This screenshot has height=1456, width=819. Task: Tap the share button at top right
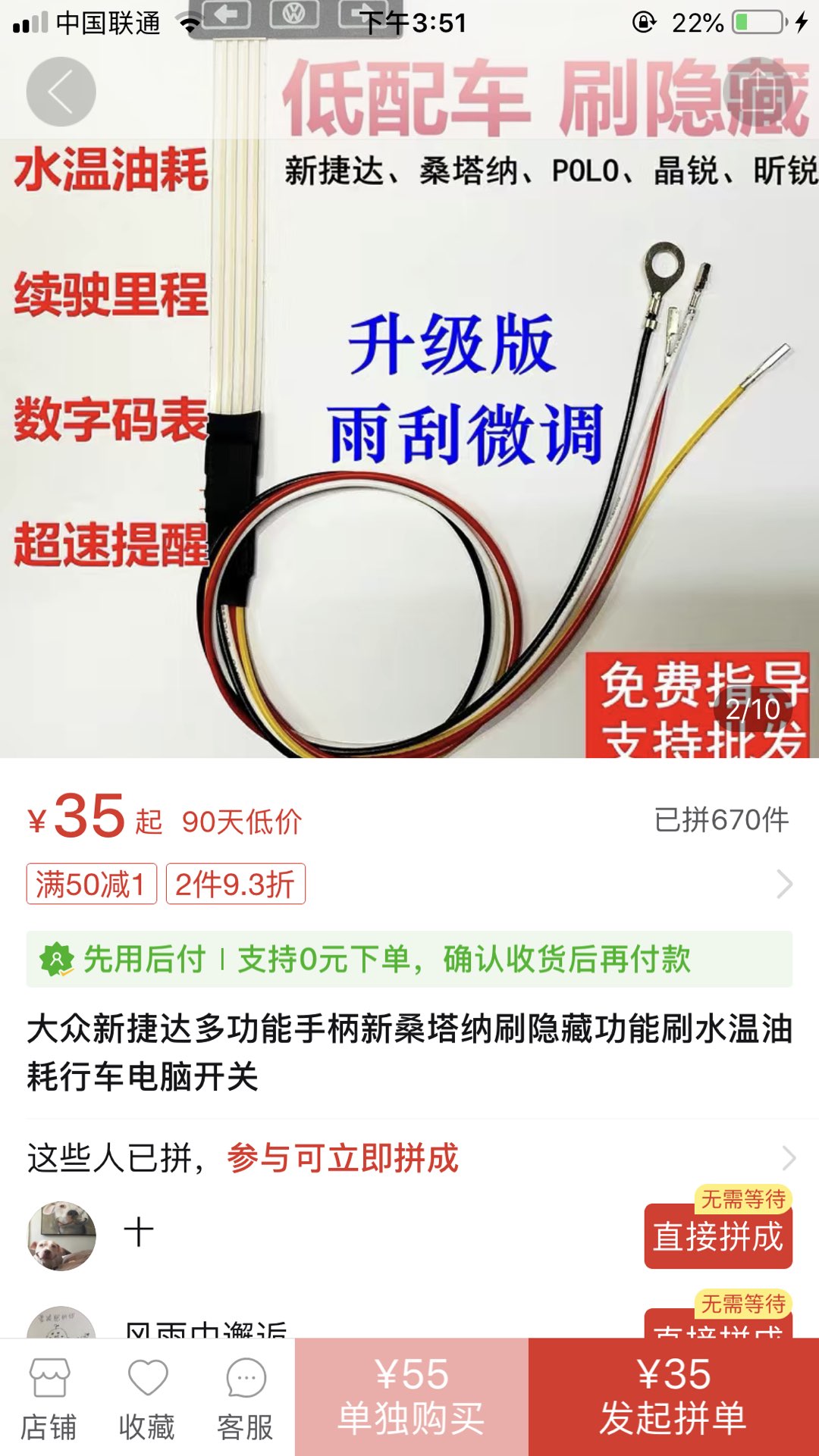pos(758,92)
